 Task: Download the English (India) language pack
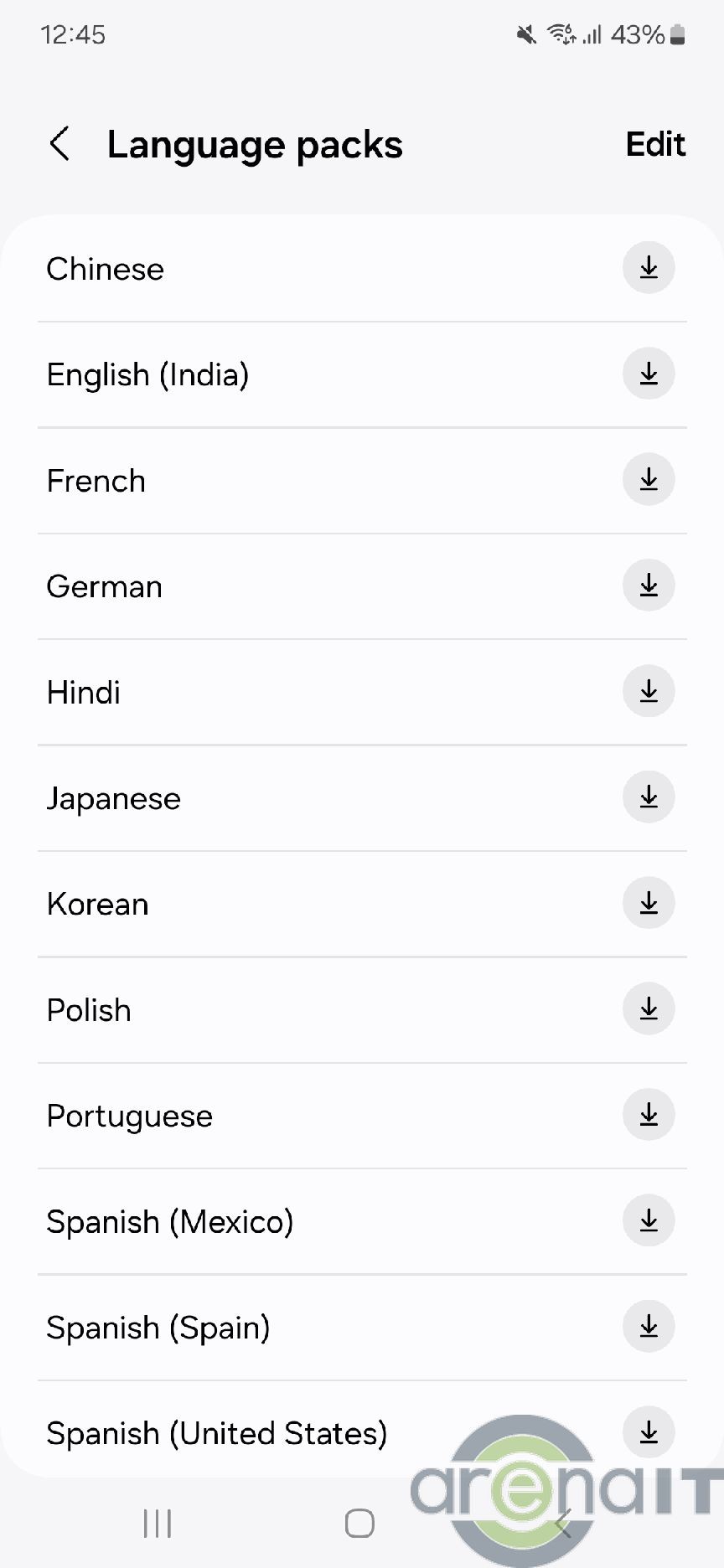649,374
